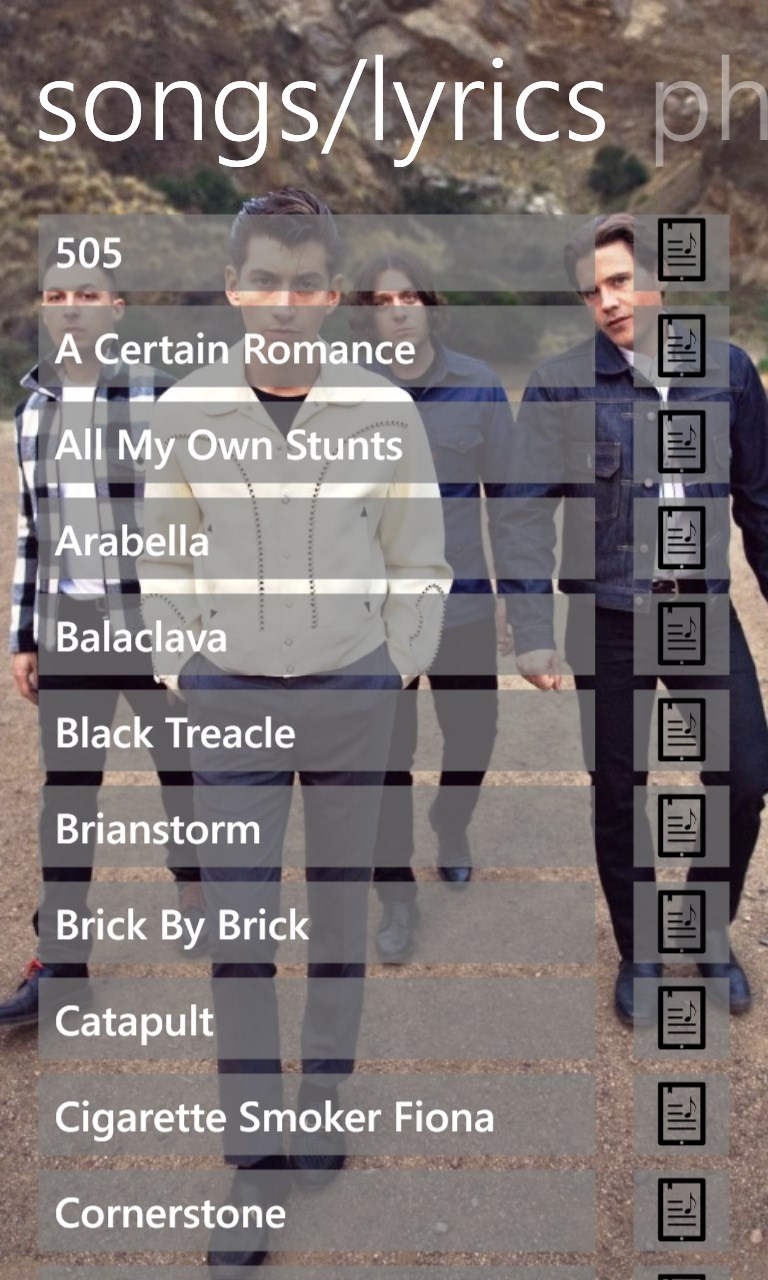The width and height of the screenshot is (768, 1280).
Task: Show lyrics for Catapult
Action: pyautogui.click(x=681, y=1021)
